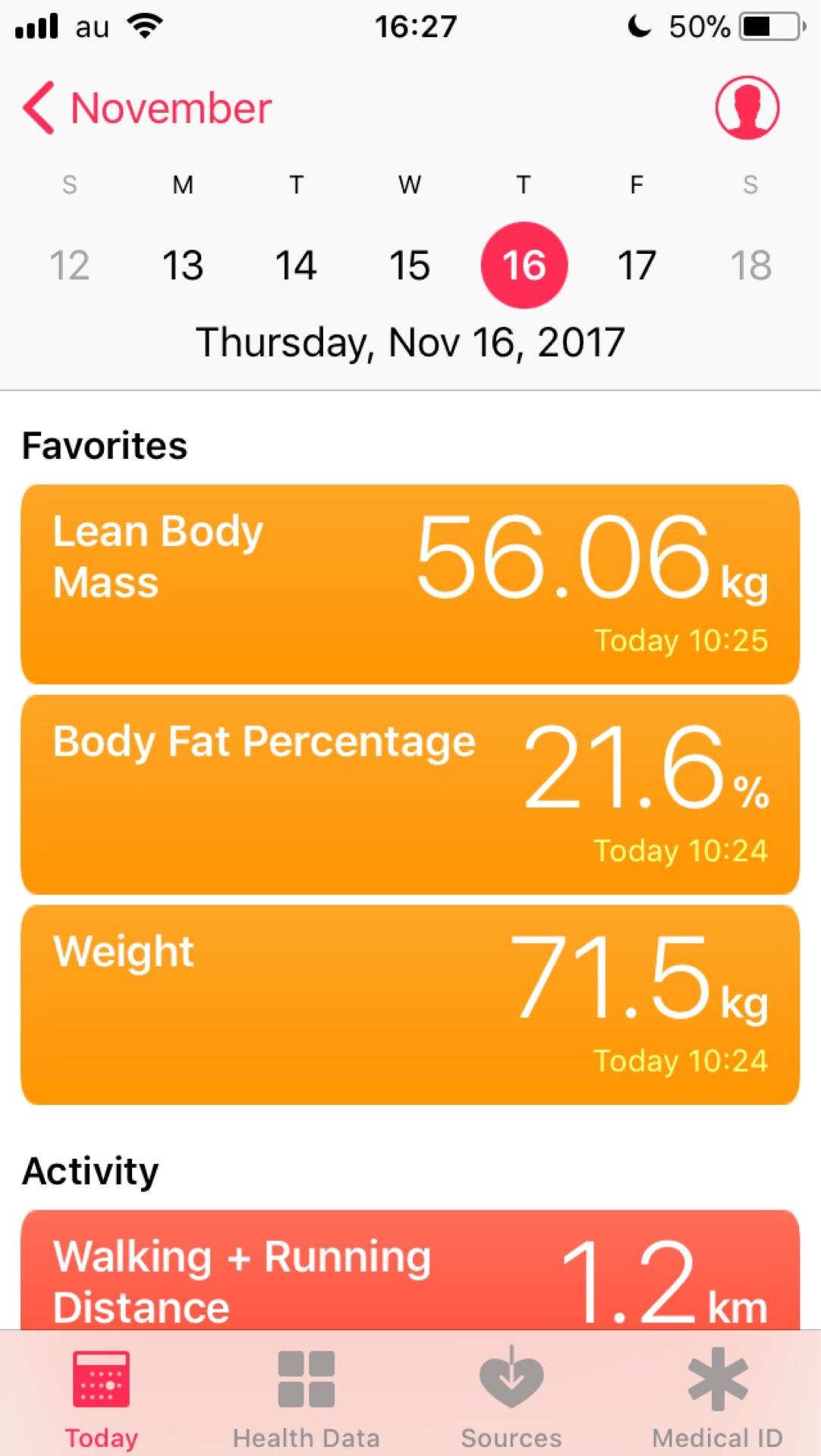The width and height of the screenshot is (821, 1456).
Task: Select Saturday the 18th
Action: 750,265
